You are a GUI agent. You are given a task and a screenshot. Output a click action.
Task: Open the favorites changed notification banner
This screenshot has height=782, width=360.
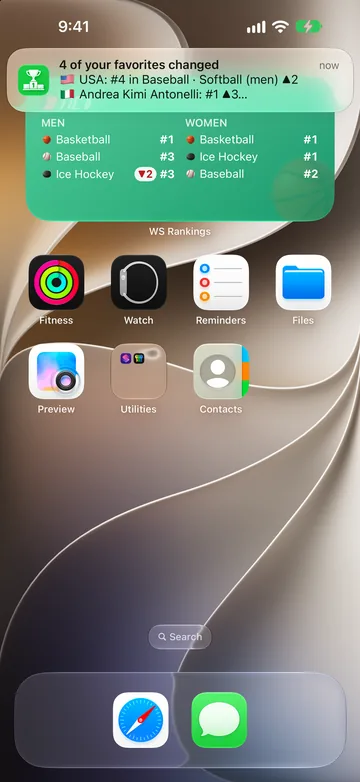coord(180,80)
